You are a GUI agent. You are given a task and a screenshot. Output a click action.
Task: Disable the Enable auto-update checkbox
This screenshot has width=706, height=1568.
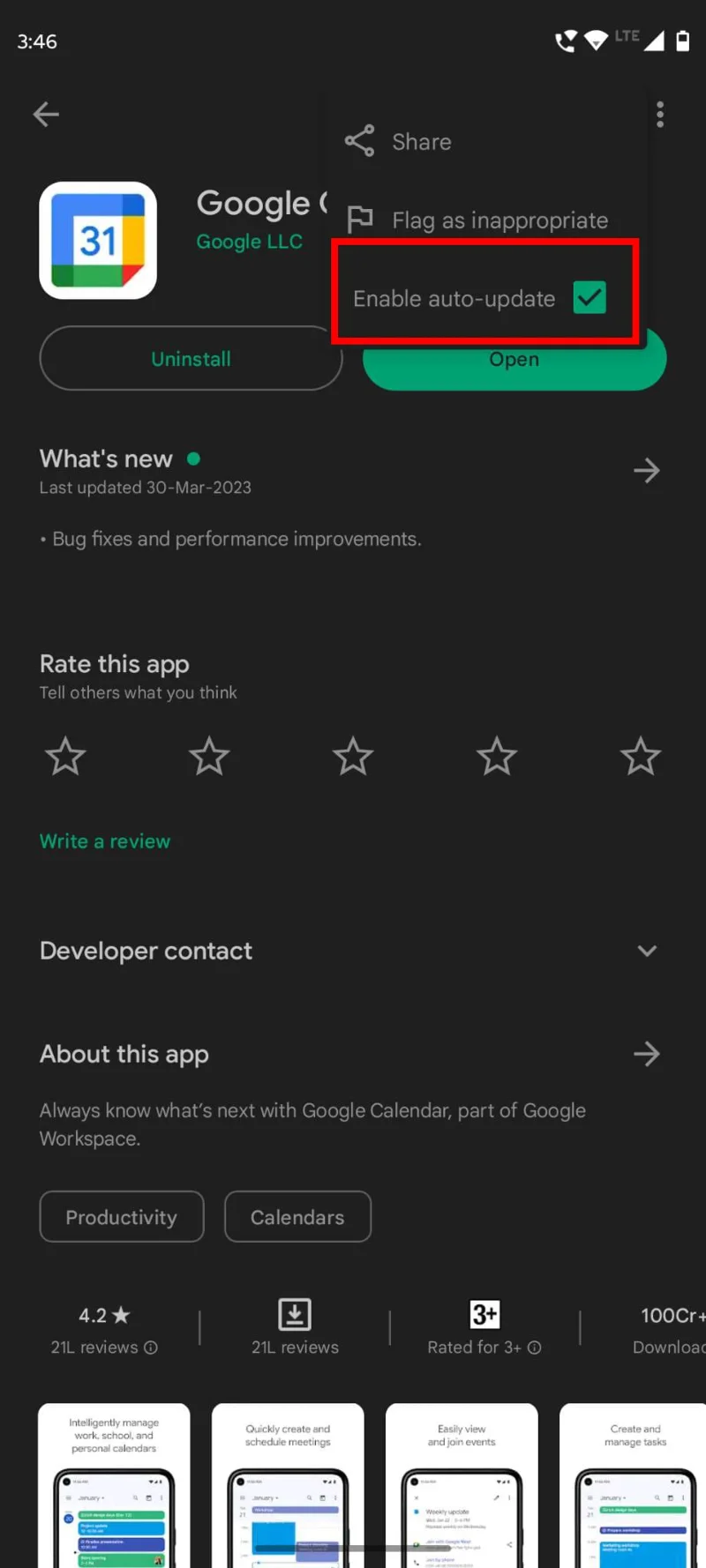(590, 298)
